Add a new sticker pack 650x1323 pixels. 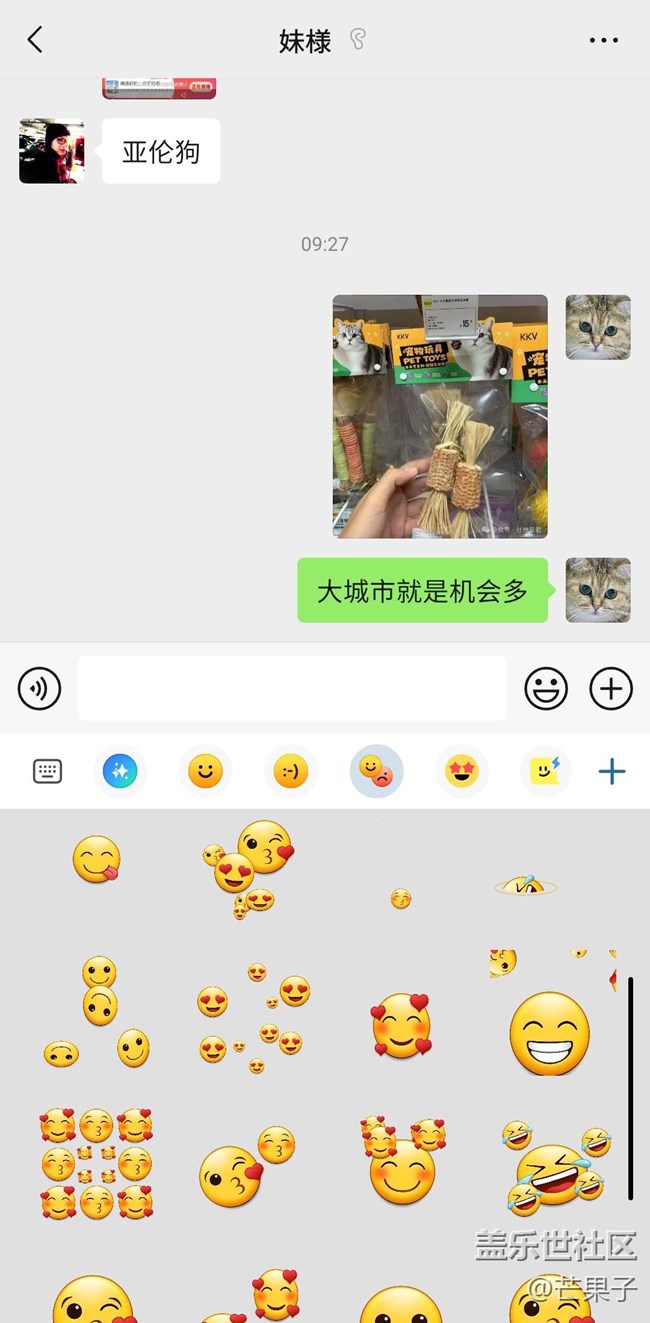[x=612, y=771]
